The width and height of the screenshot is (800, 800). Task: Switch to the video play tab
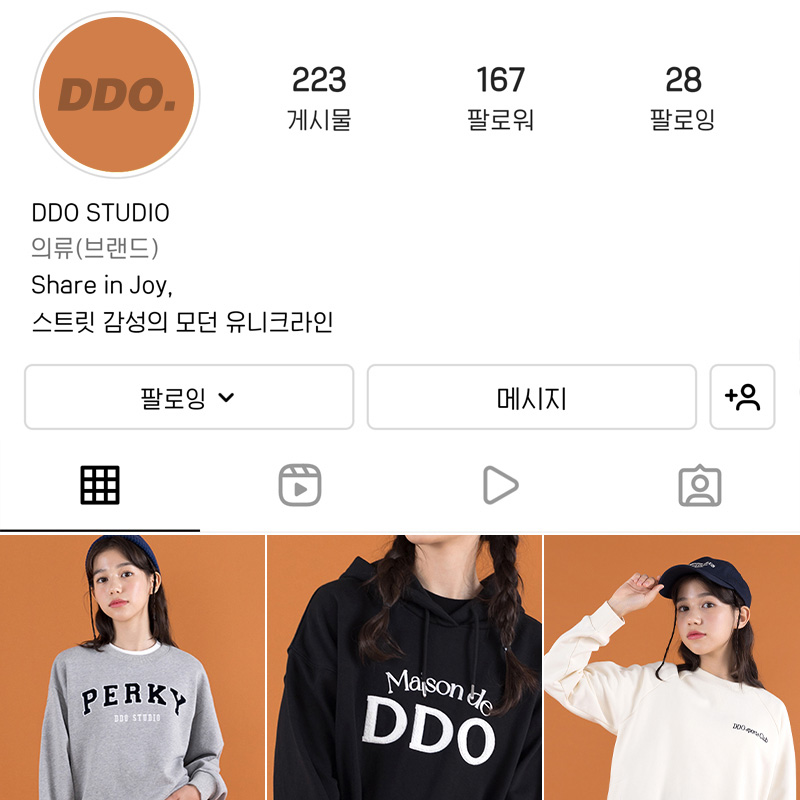click(x=500, y=486)
